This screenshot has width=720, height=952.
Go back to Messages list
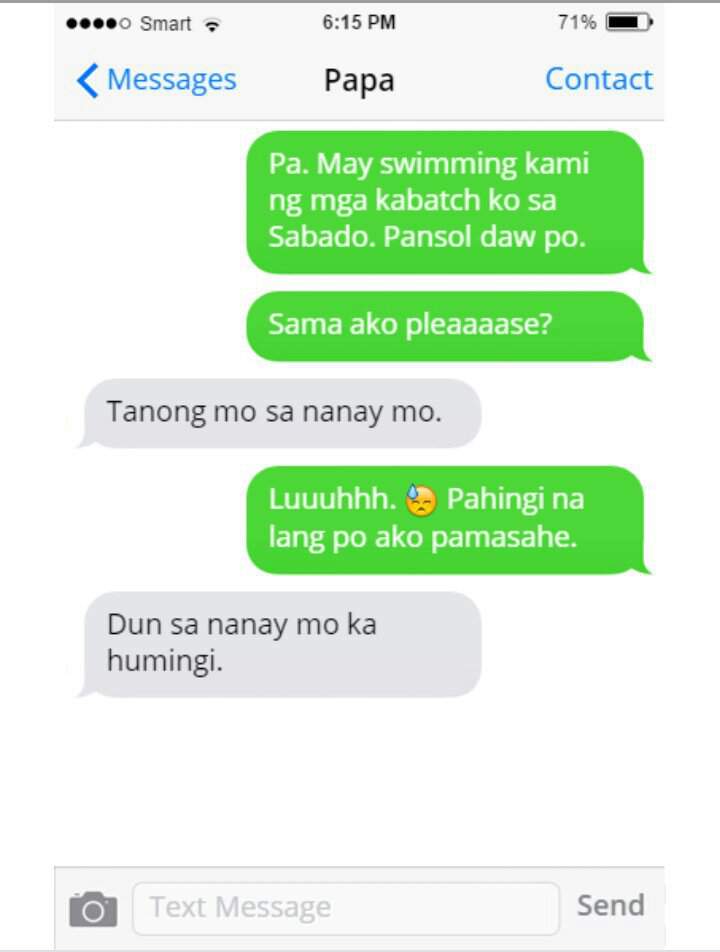click(x=156, y=80)
